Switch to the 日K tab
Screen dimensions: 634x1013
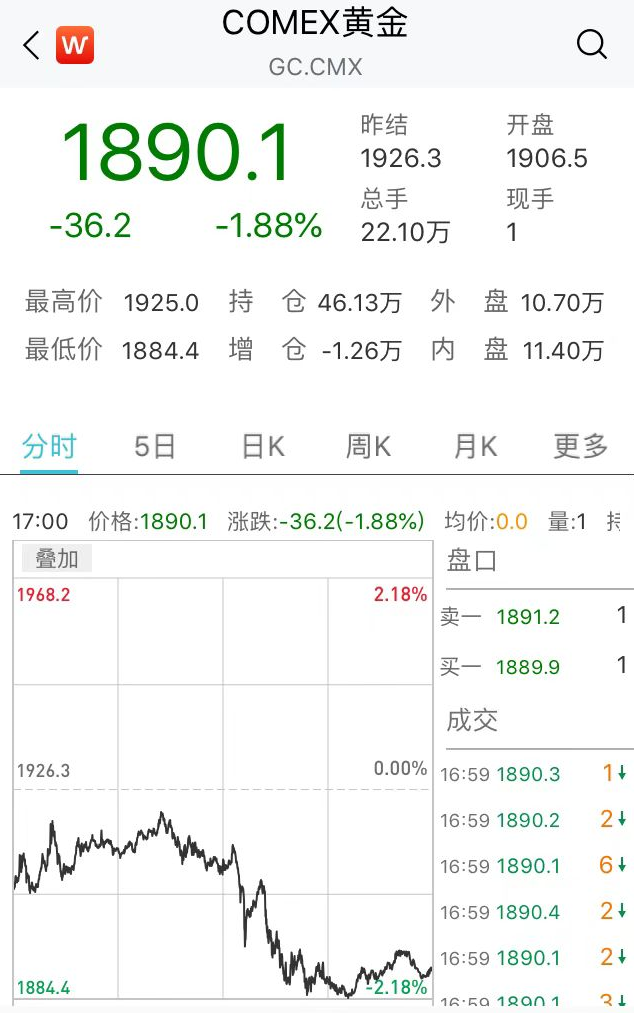pos(263,447)
